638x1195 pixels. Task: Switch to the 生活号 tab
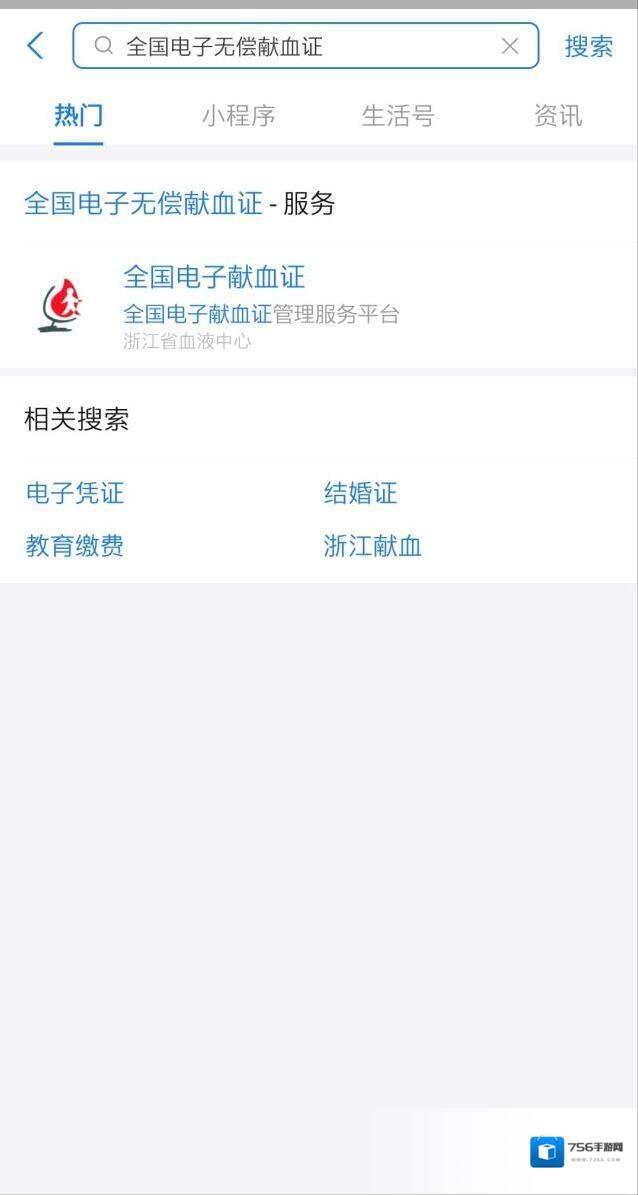pos(398,116)
